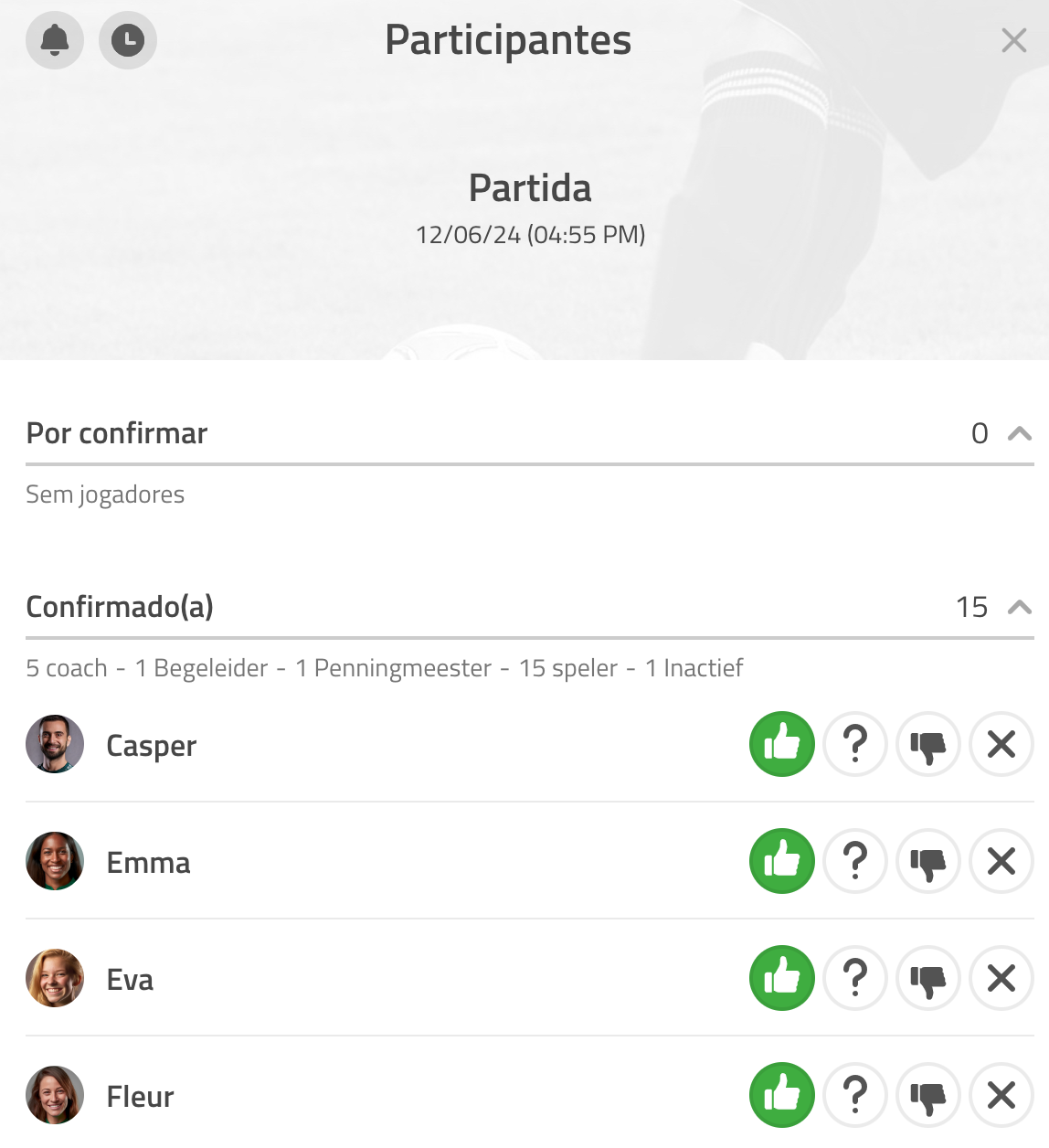Set Emma as not attending
The image size is (1049, 1148).
(x=928, y=861)
